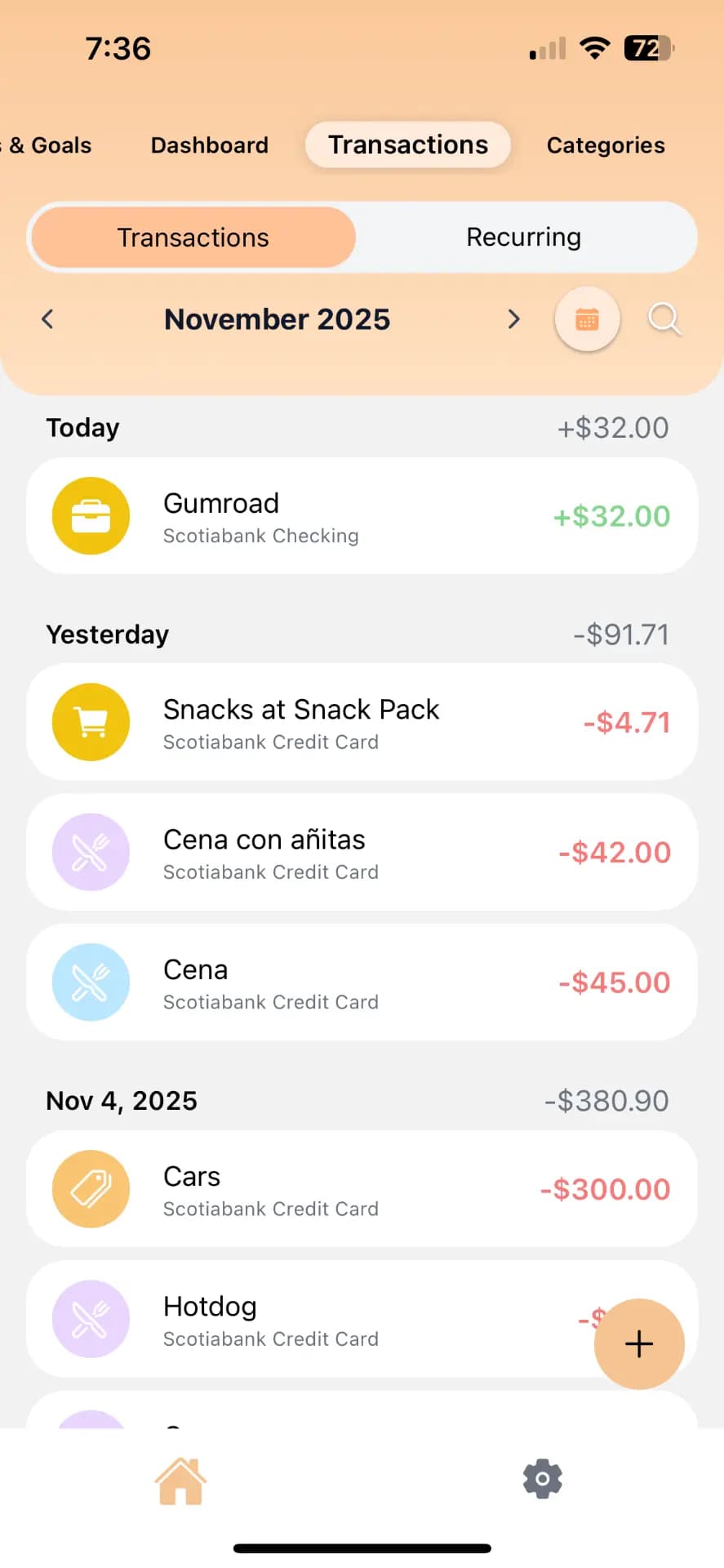Screen dimensions: 724x1568
Task: Advance to next month with right chevron
Action: click(x=513, y=319)
